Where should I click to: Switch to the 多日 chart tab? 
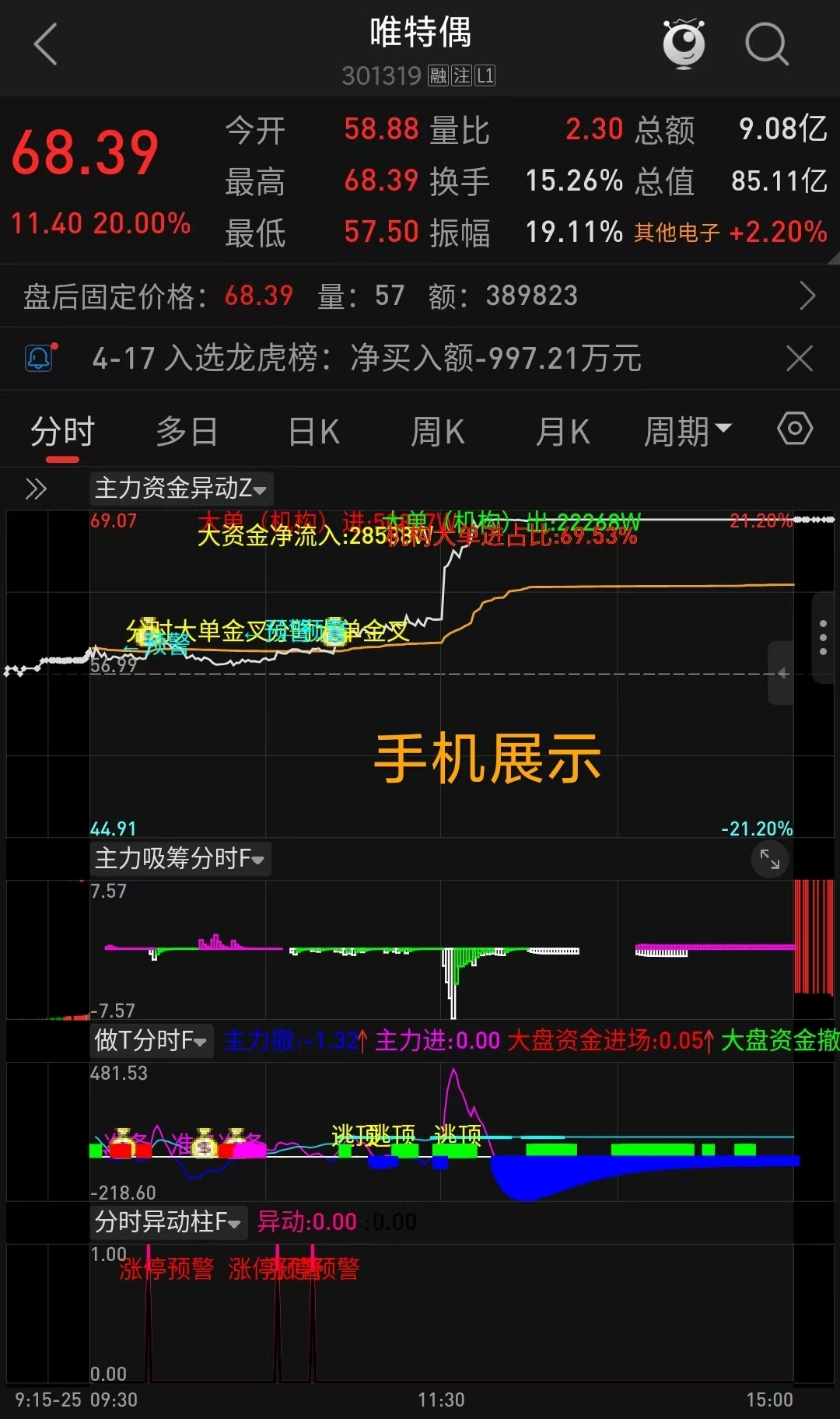(x=187, y=431)
